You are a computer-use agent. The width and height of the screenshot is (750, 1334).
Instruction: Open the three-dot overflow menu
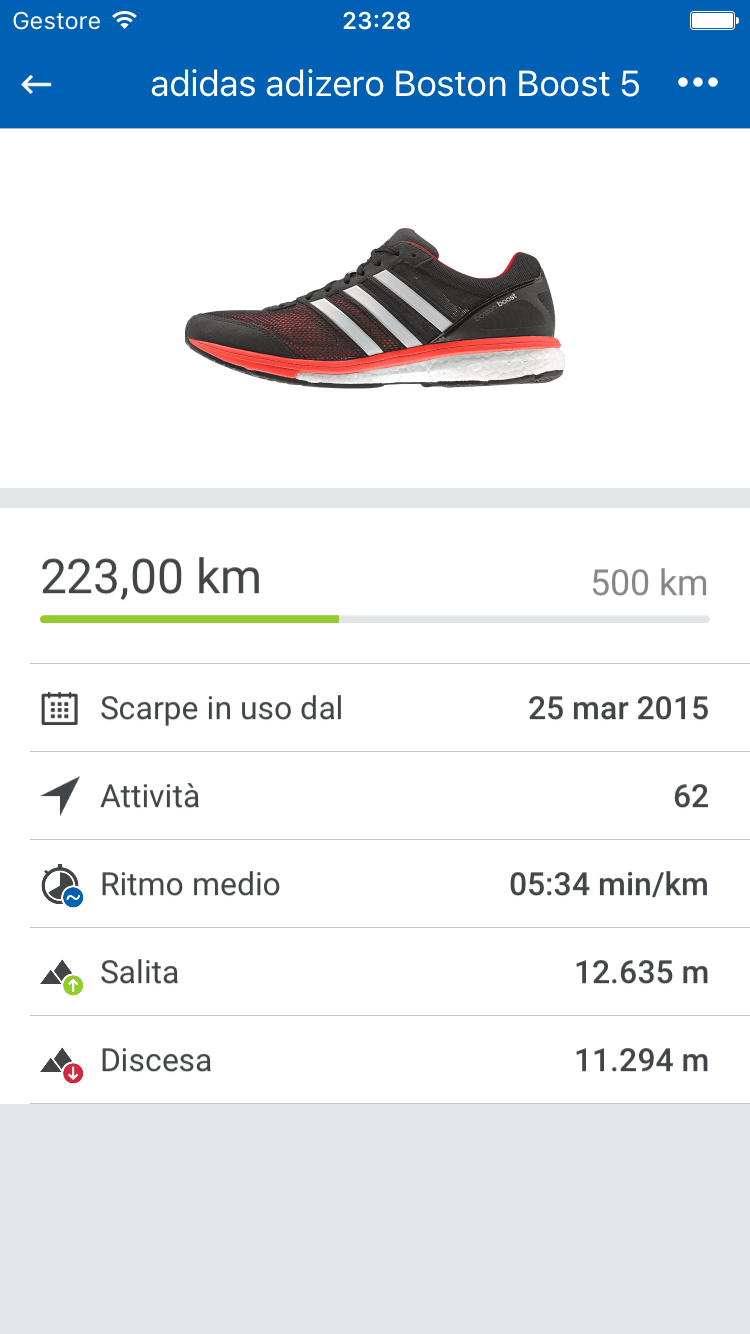tap(698, 83)
